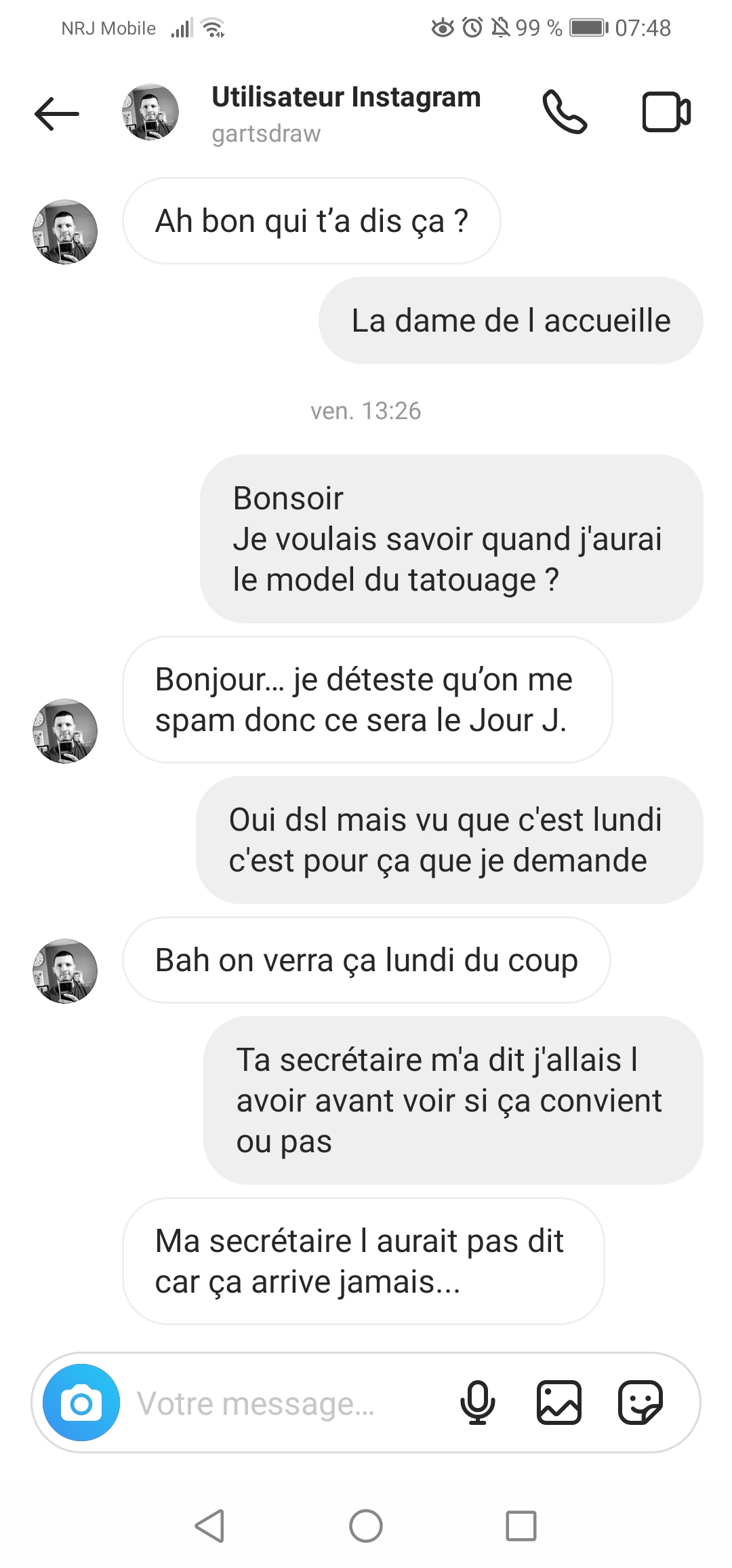Open the blue camera button
Image resolution: width=732 pixels, height=1568 pixels.
pyautogui.click(x=81, y=1403)
